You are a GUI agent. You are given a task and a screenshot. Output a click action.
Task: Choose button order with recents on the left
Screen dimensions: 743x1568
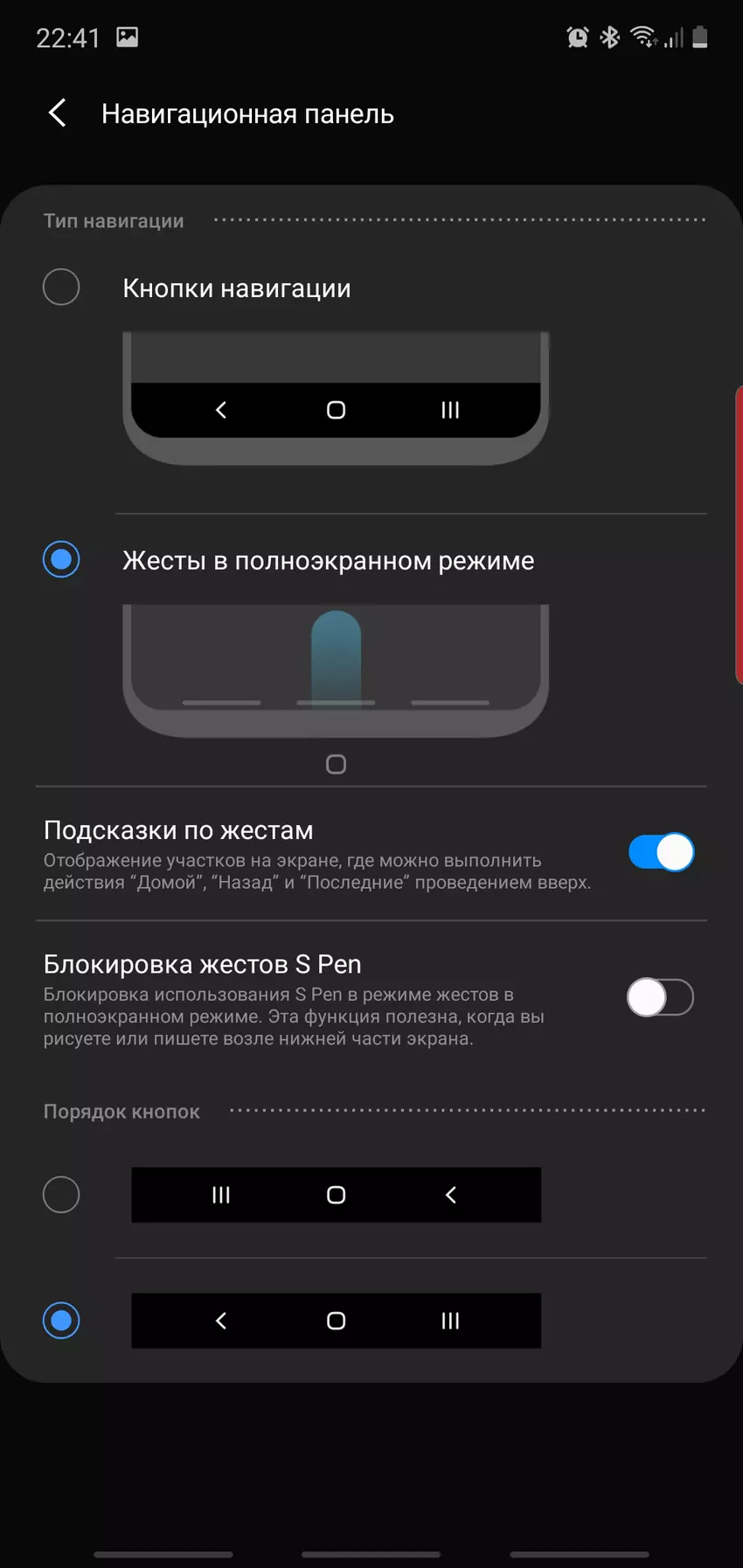[x=61, y=1195]
